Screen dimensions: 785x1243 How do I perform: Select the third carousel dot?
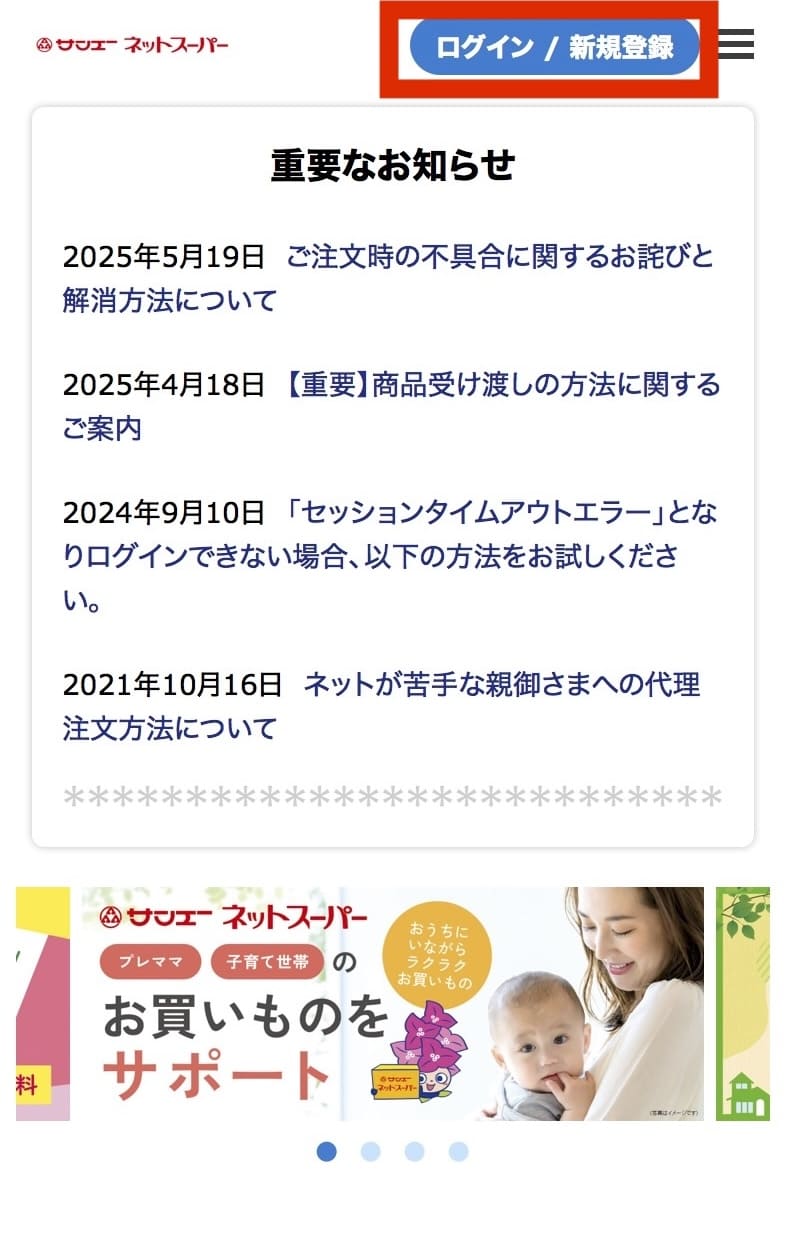point(414,1152)
